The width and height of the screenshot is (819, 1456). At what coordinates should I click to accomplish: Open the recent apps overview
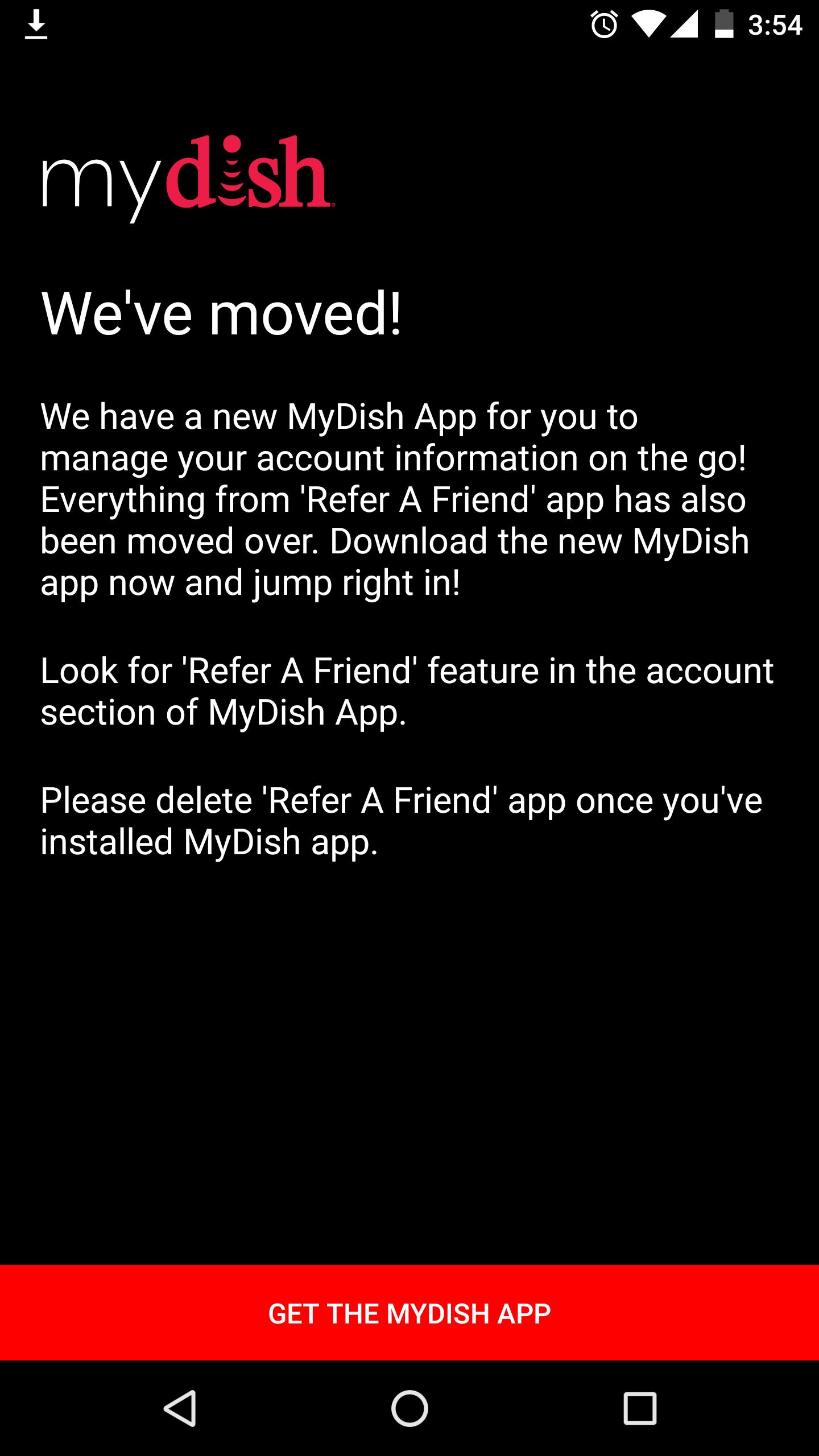click(x=640, y=1409)
